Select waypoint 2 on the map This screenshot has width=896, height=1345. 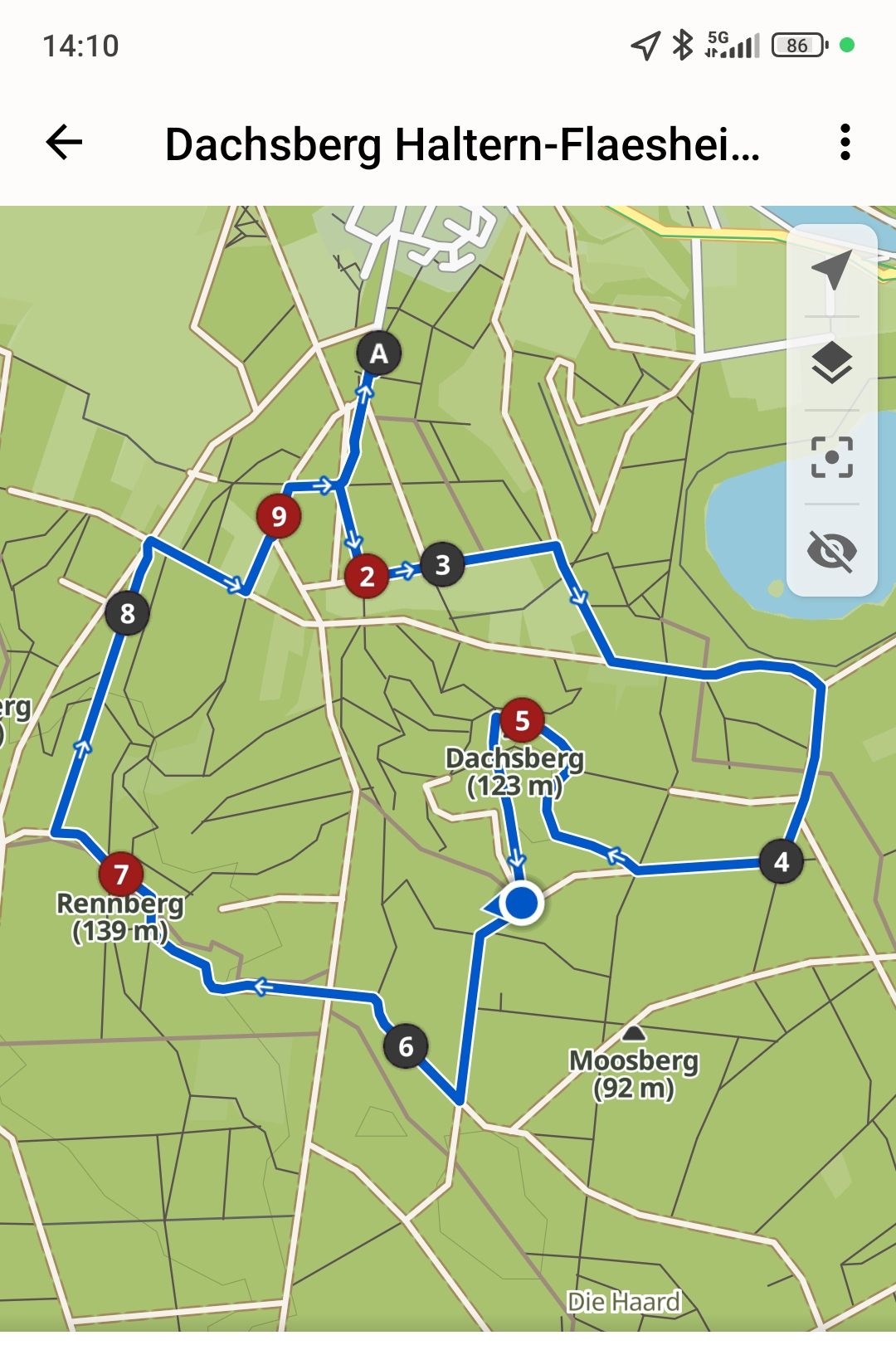click(x=367, y=576)
